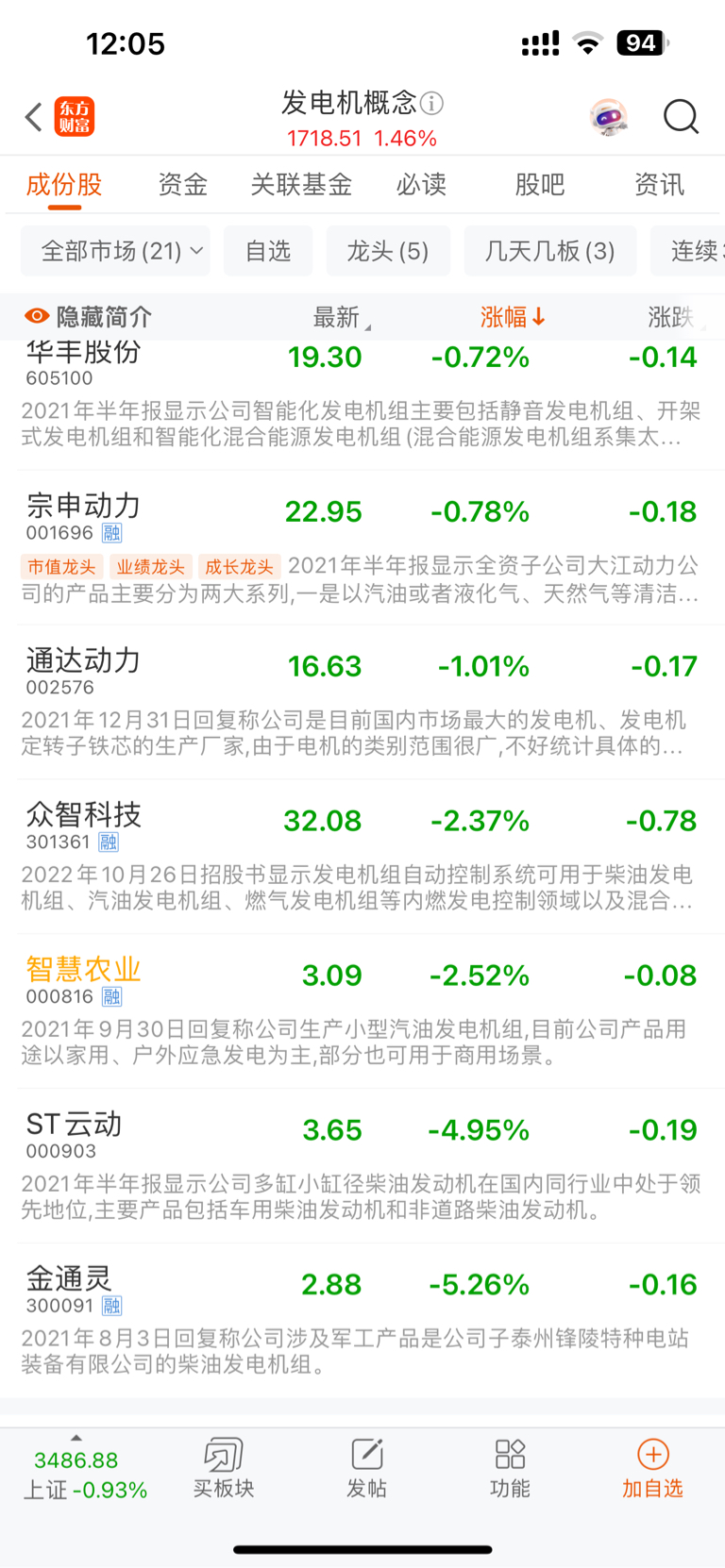Open 宗申动力 stock row
The width and height of the screenshot is (725, 1568).
coord(362,547)
